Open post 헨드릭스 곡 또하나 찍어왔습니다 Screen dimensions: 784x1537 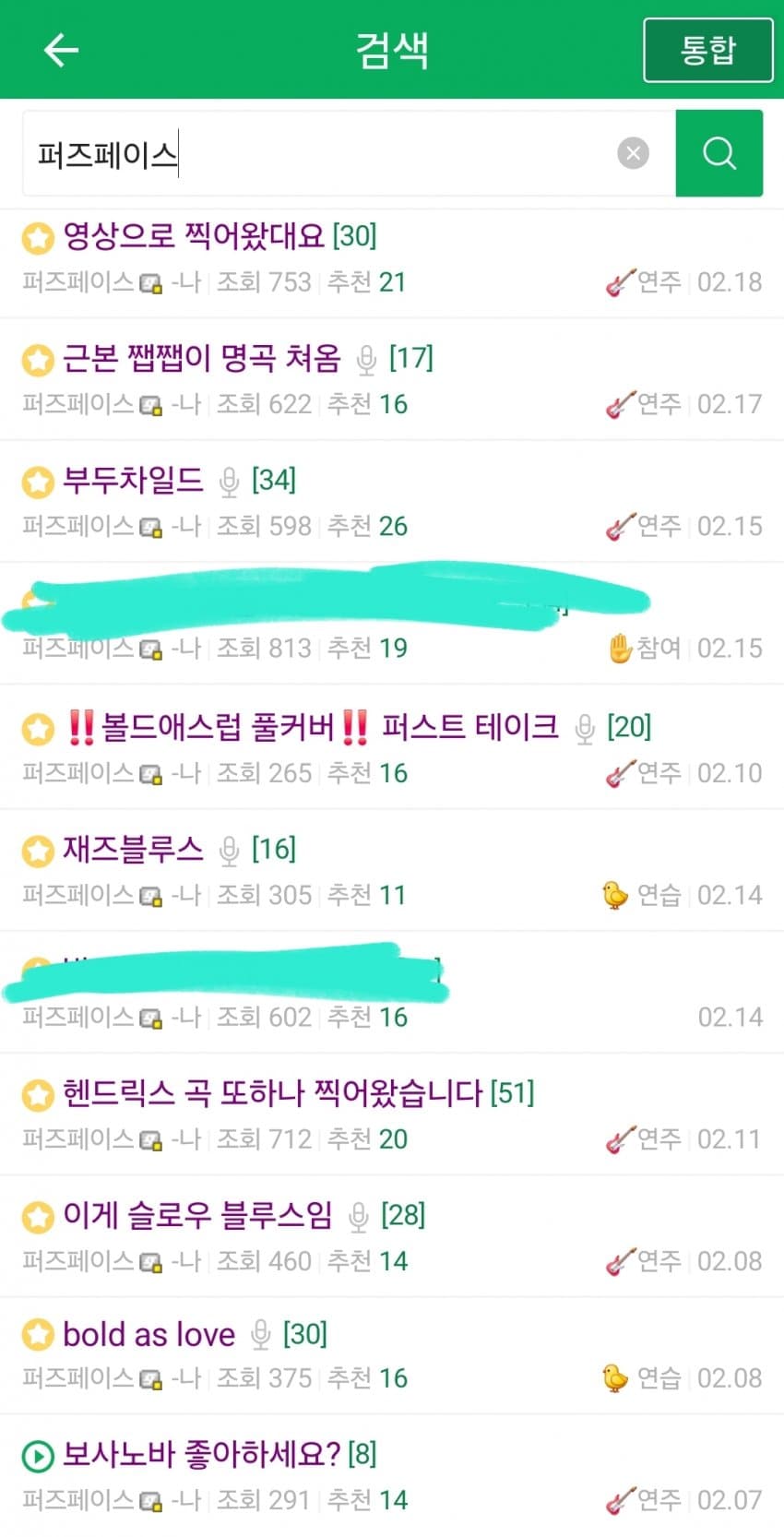(272, 1093)
